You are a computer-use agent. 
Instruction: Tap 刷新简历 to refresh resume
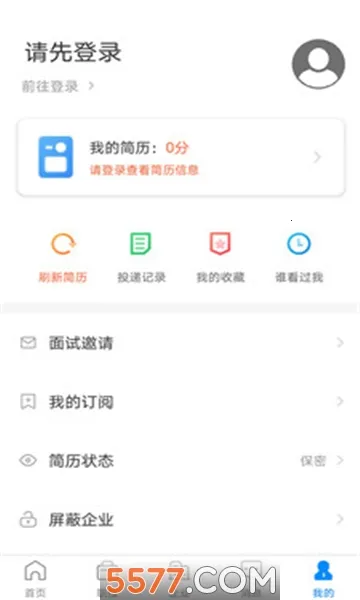[63, 257]
